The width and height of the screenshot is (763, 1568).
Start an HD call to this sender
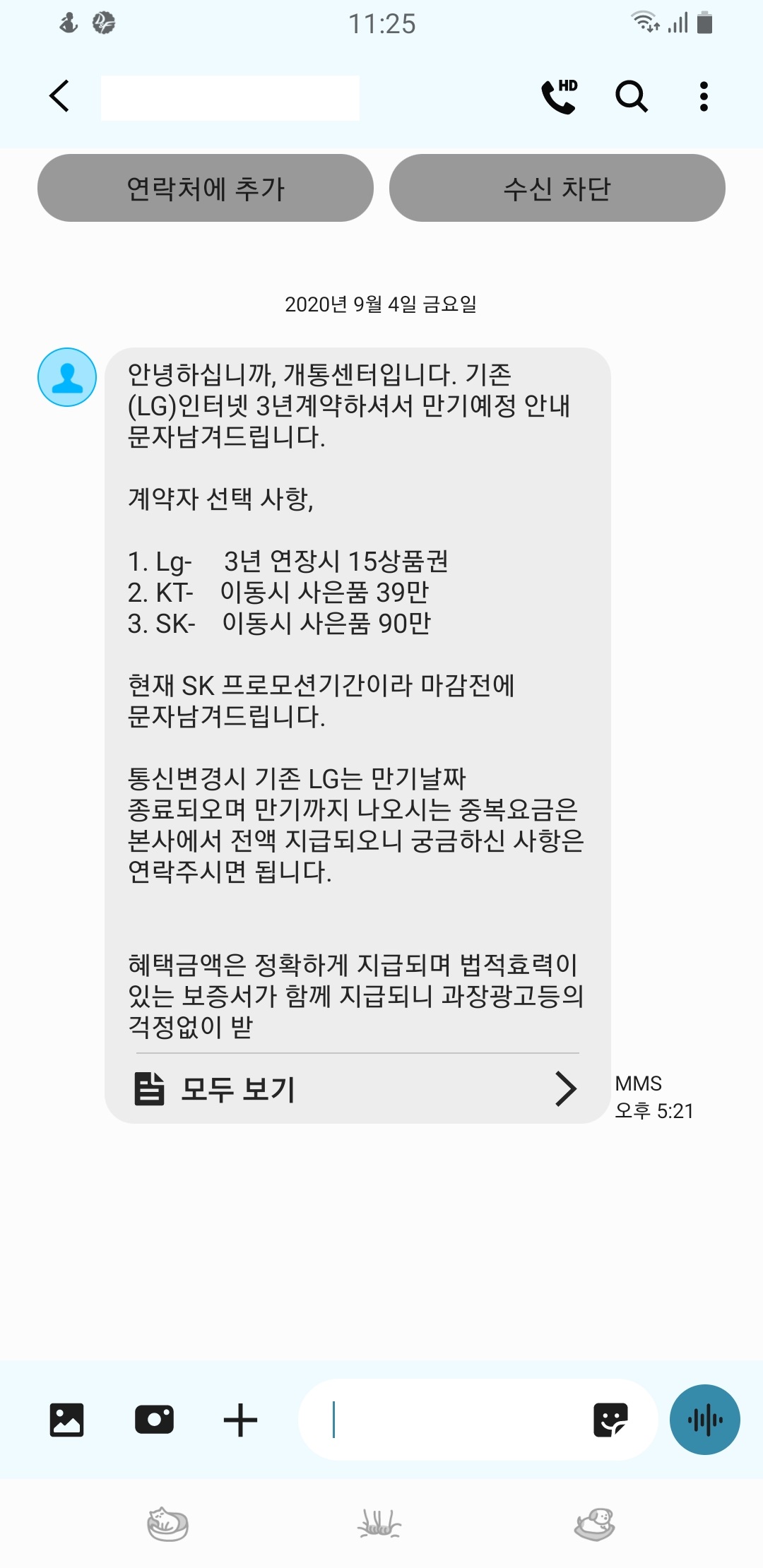pos(559,97)
